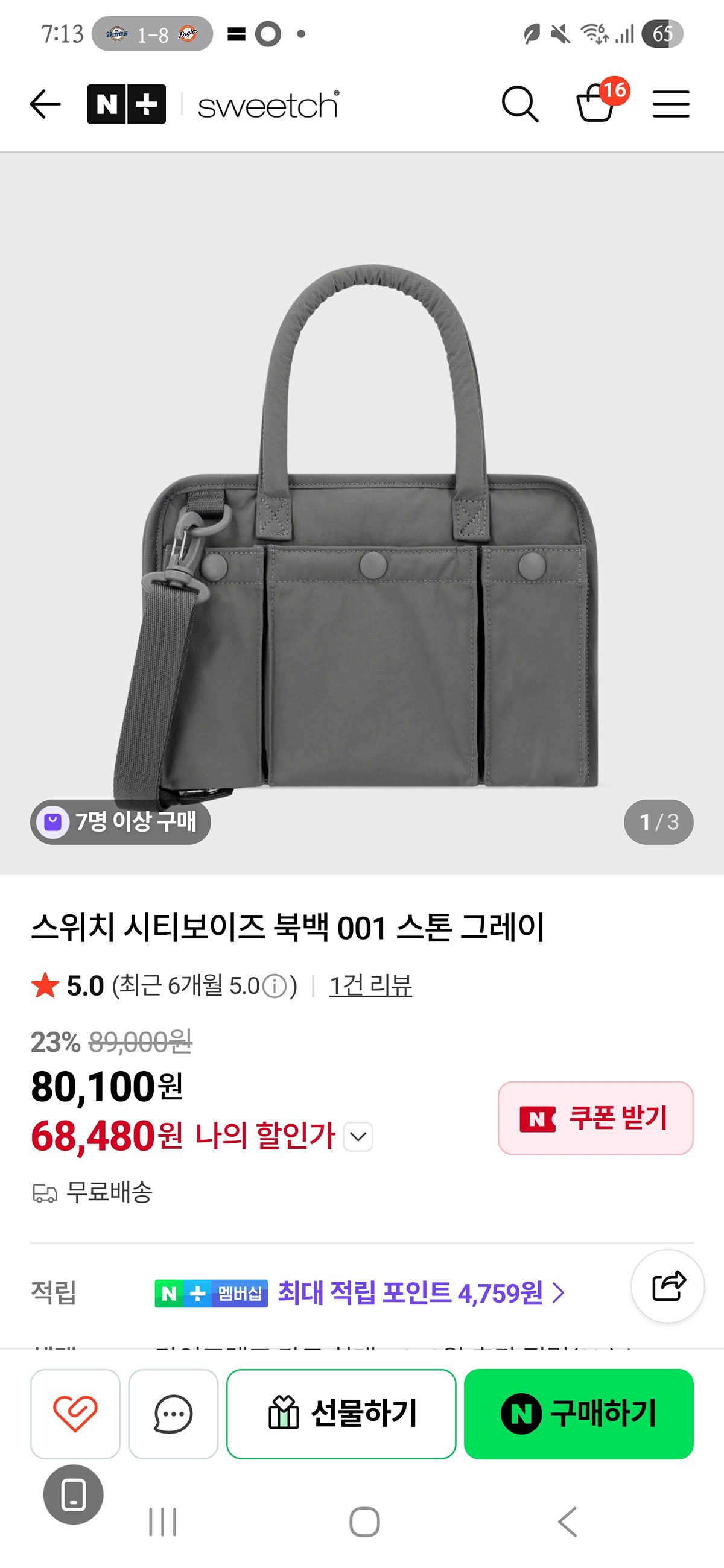Viewport: 724px width, 1568px height.
Task: Open the hamburger menu
Action: point(671,104)
